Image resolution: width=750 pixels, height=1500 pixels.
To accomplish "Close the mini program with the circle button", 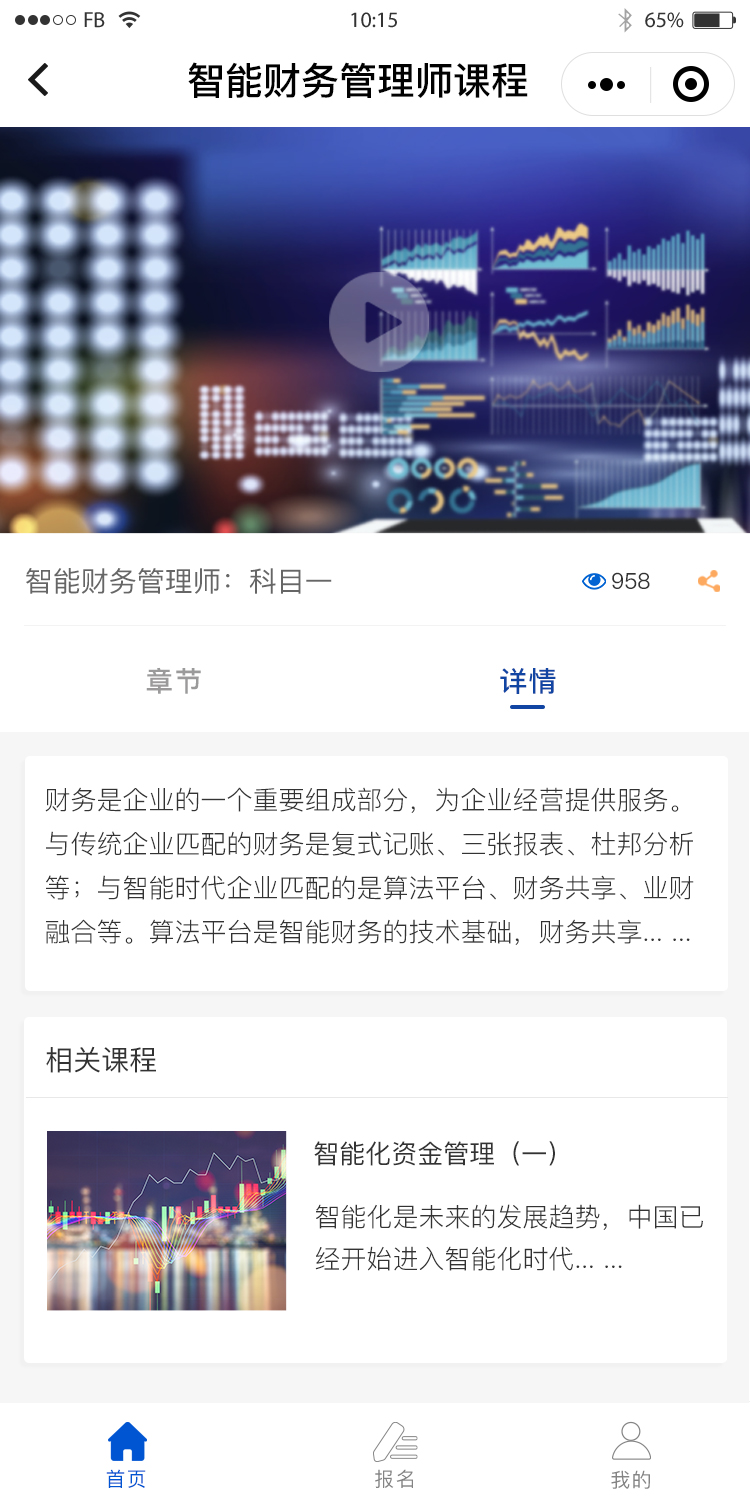I will click(x=691, y=85).
